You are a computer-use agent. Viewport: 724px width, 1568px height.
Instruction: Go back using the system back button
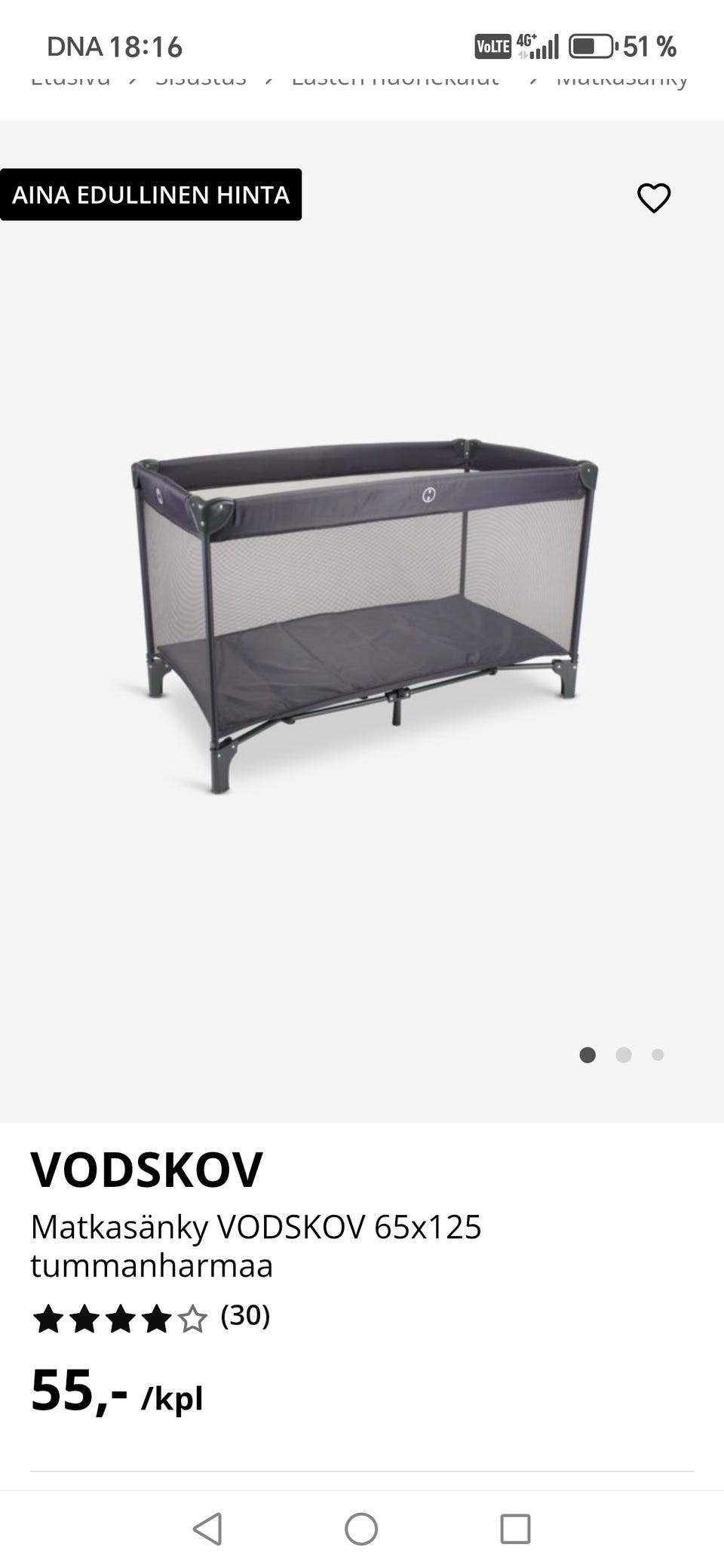(x=207, y=1529)
